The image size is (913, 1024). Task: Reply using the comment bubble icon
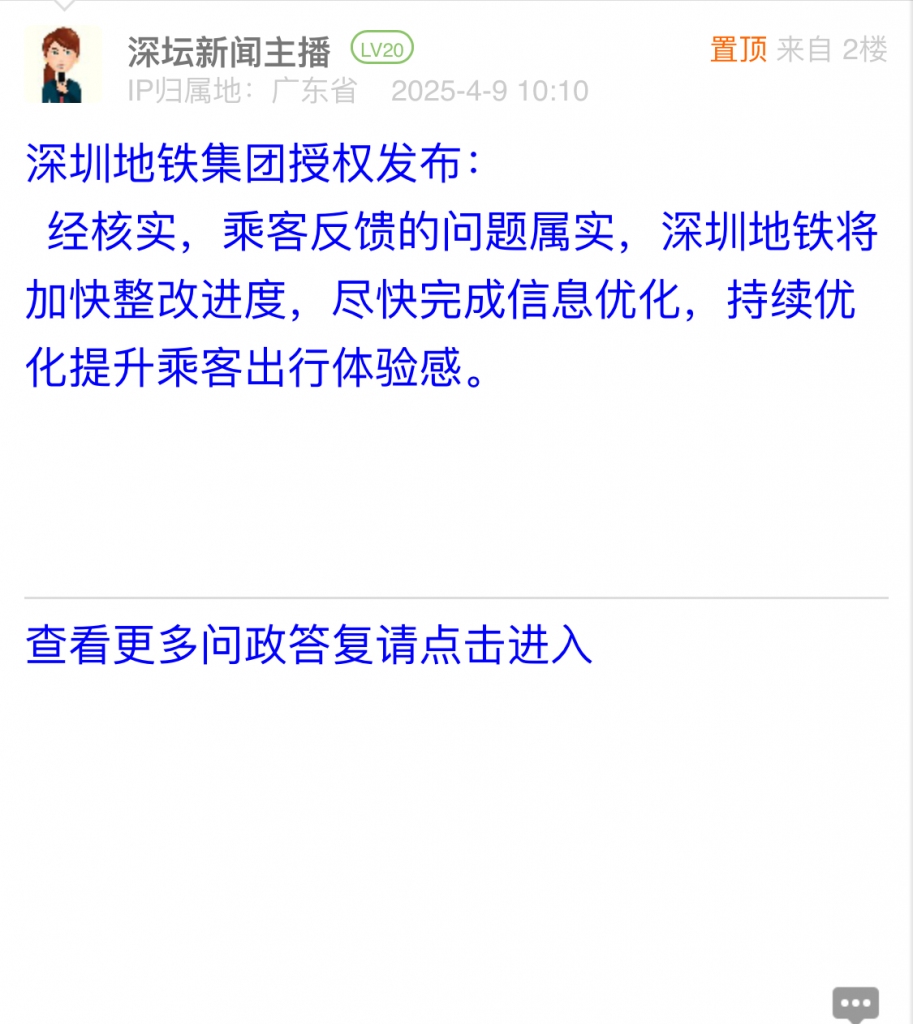pyautogui.click(x=855, y=1004)
